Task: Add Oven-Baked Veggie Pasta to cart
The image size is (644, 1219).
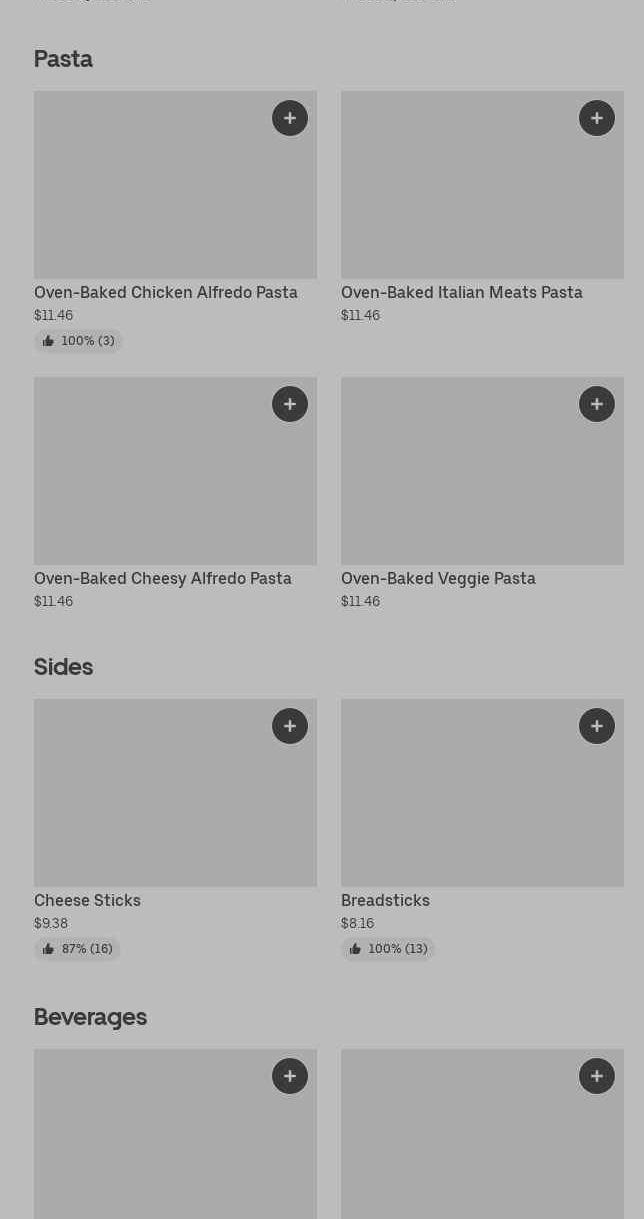Action: (597, 404)
